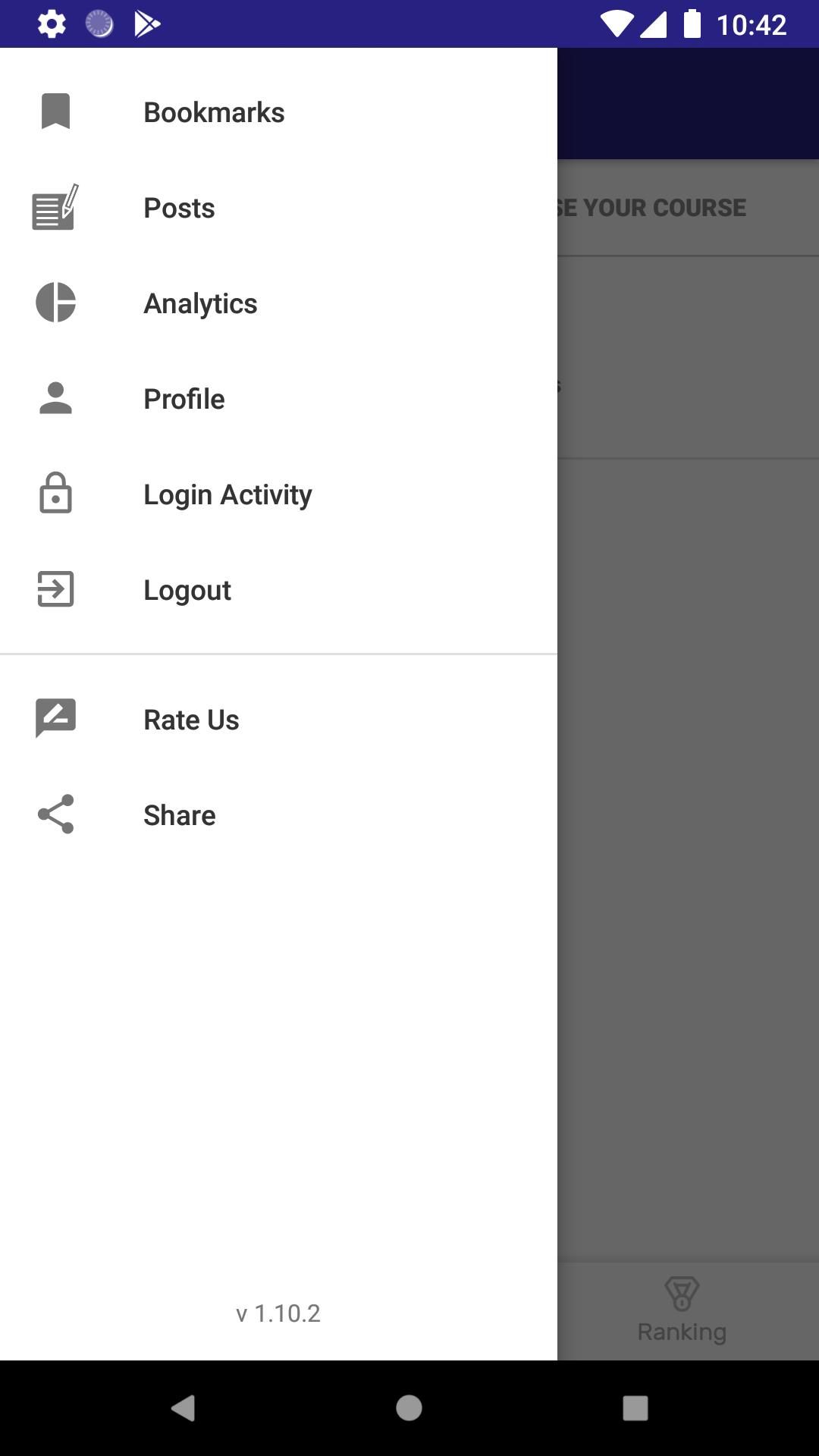Tap Rate Us
Screen dimensions: 819x1456
[278, 720]
